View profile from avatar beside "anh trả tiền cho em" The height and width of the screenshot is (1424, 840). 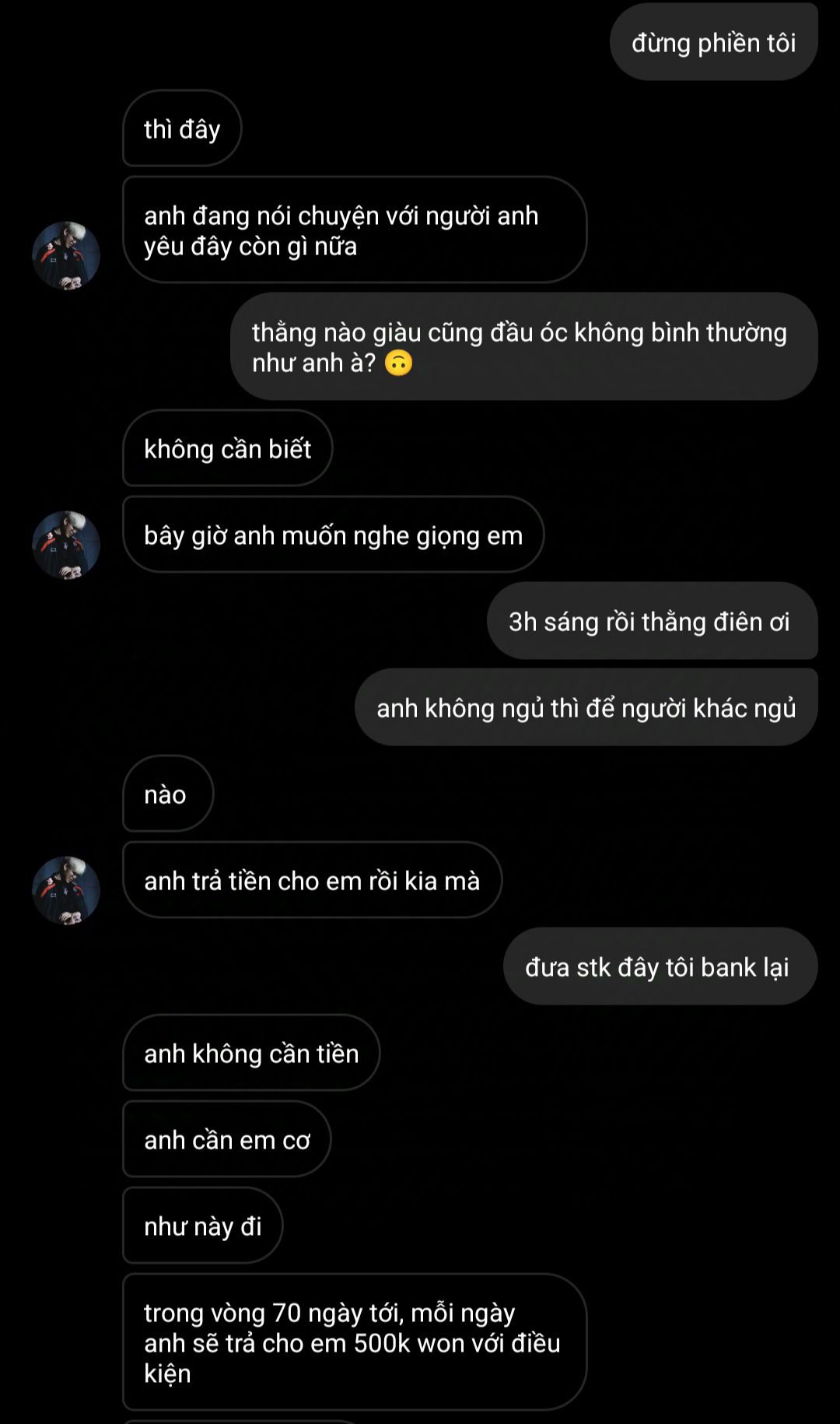click(x=66, y=891)
